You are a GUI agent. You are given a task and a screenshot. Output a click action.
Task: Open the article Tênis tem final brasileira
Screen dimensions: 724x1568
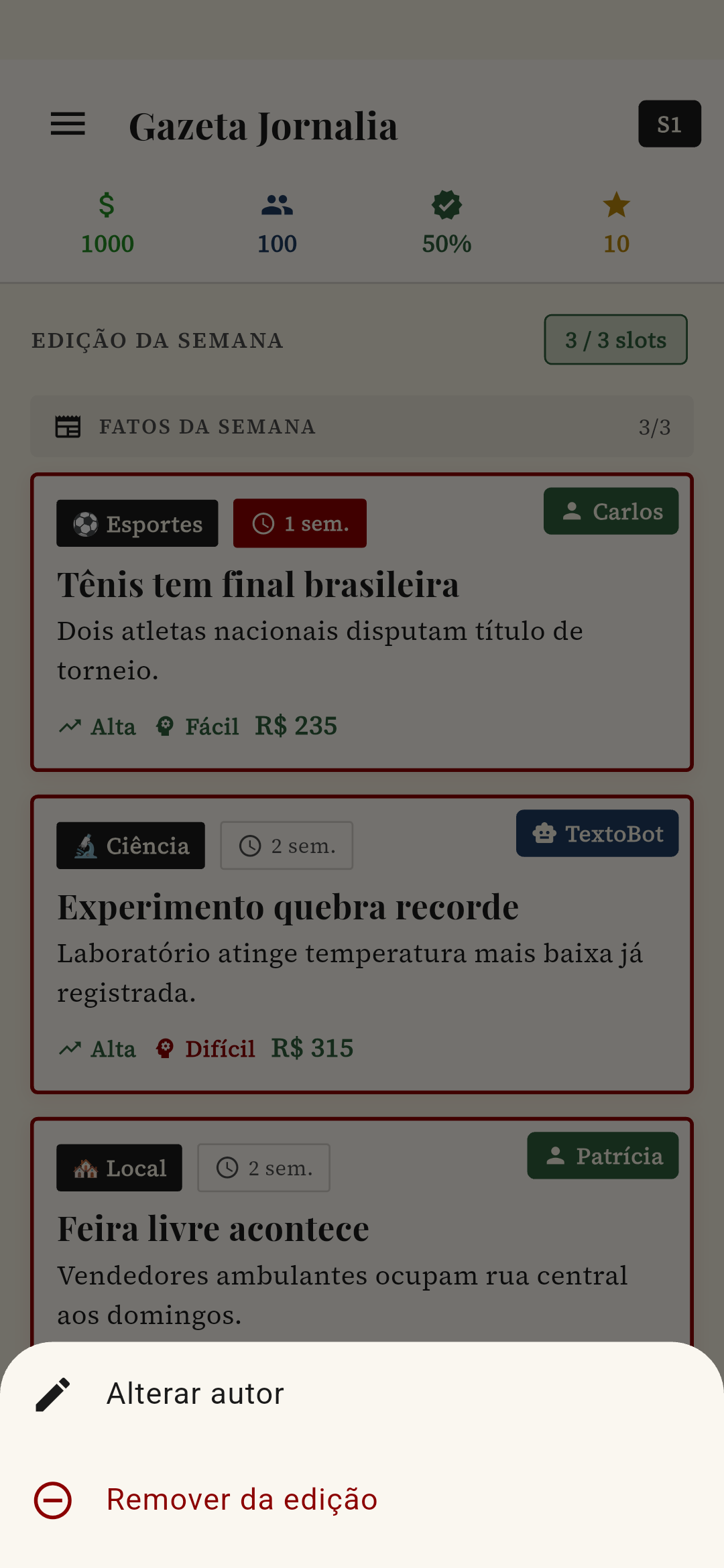click(x=259, y=583)
